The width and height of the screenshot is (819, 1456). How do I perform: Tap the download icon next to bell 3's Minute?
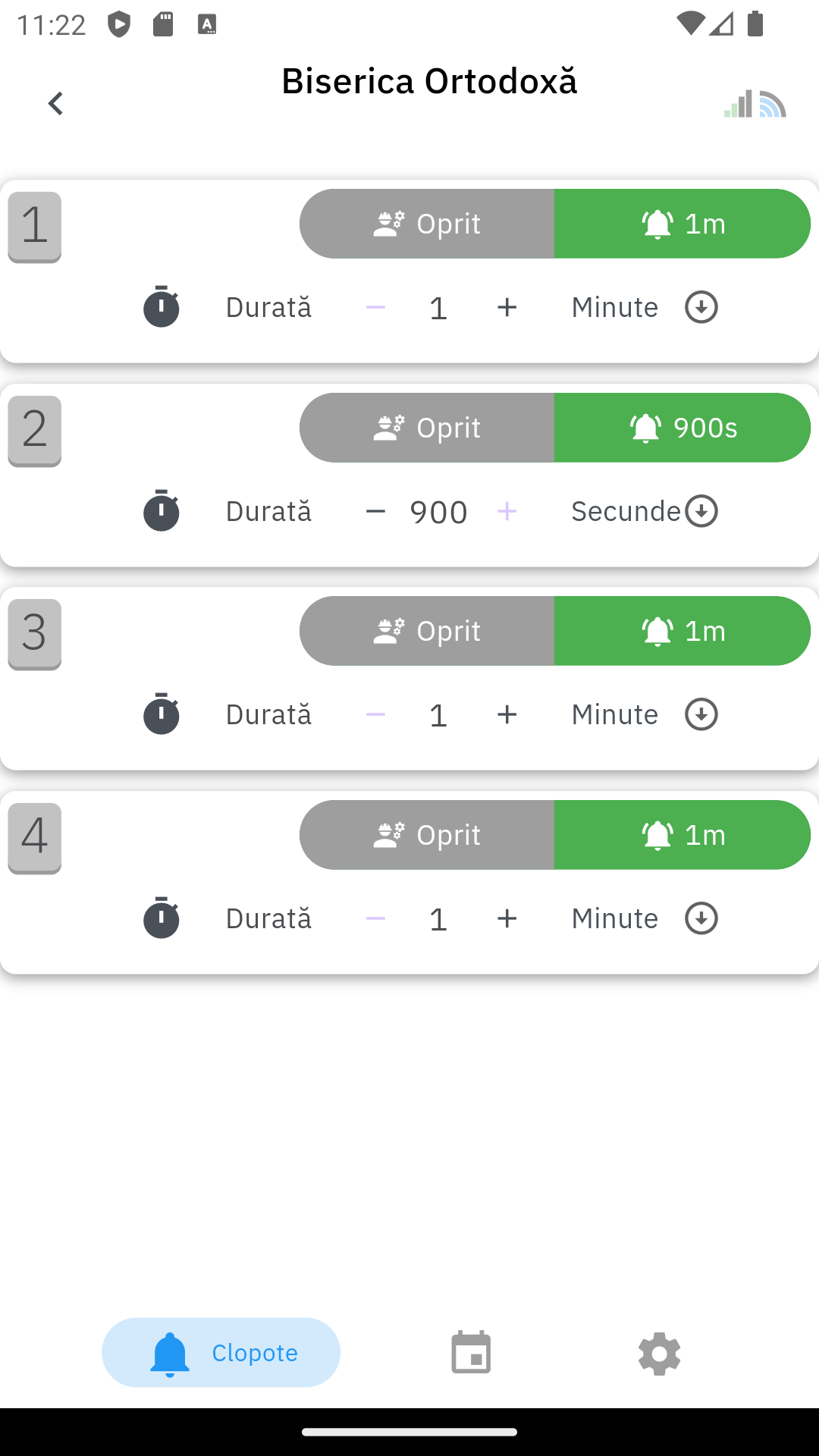[701, 714]
